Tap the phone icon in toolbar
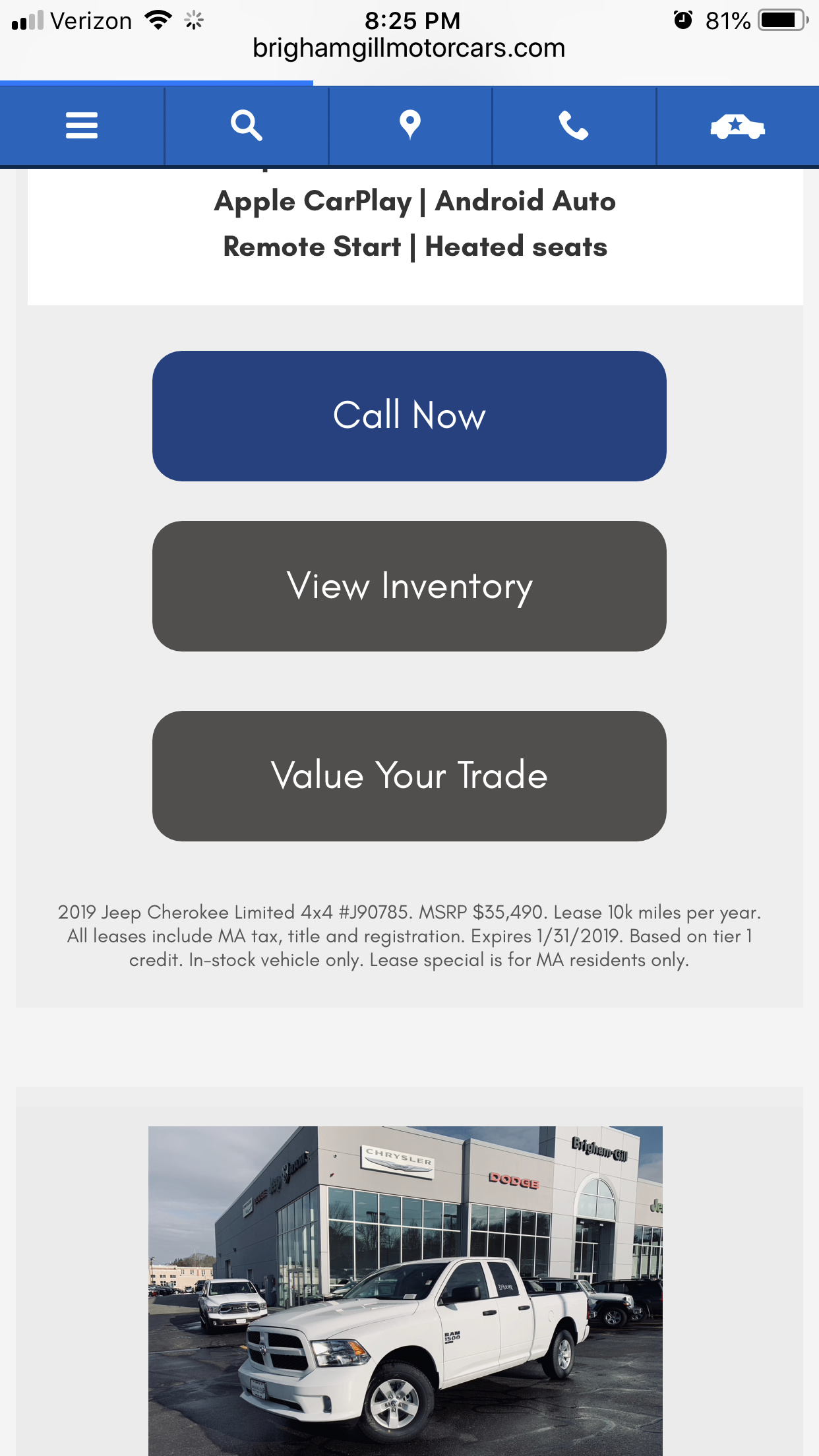Image resolution: width=819 pixels, height=1456 pixels. click(x=574, y=125)
